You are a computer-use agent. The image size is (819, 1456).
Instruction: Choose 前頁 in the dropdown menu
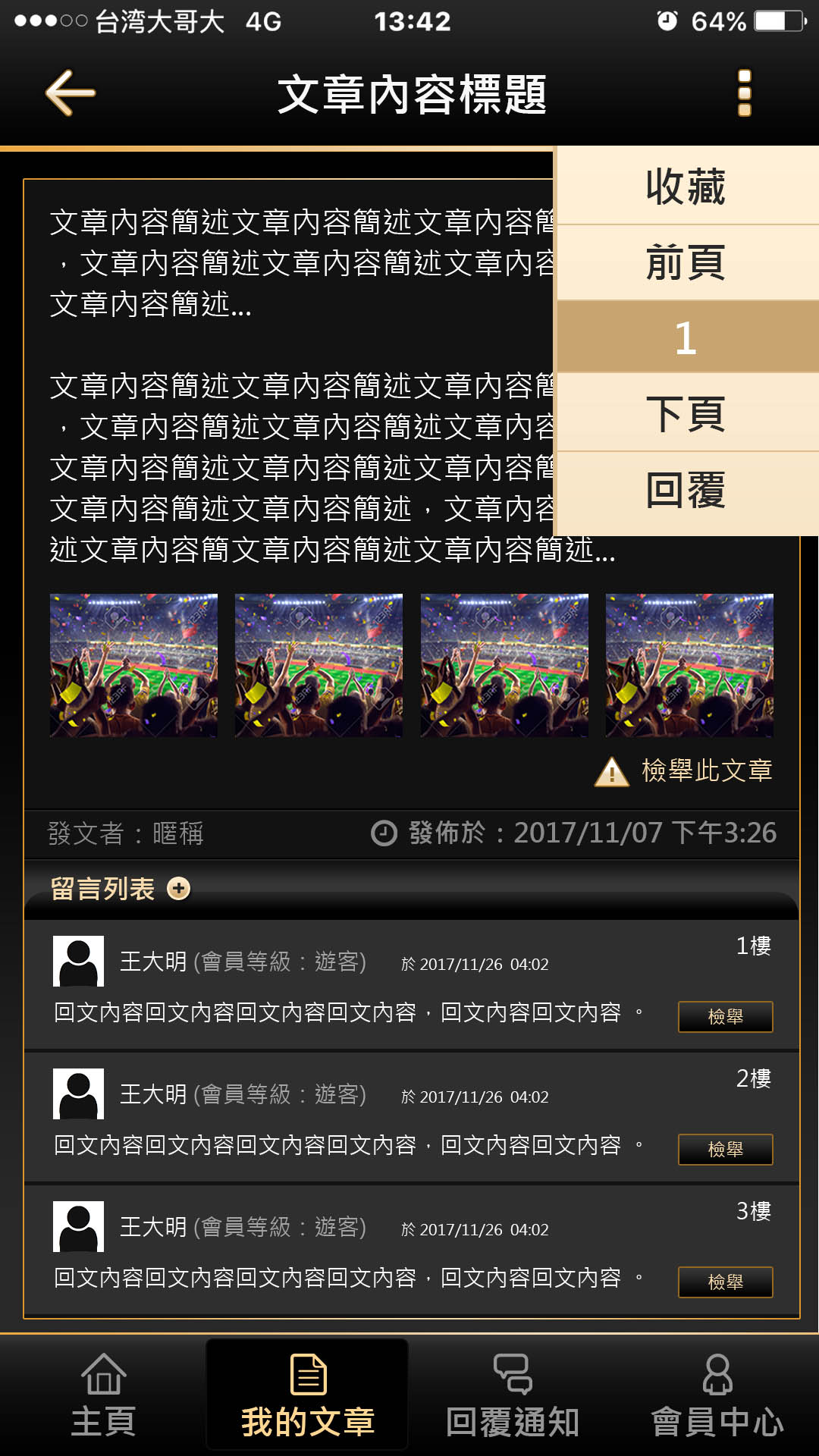pyautogui.click(x=686, y=262)
